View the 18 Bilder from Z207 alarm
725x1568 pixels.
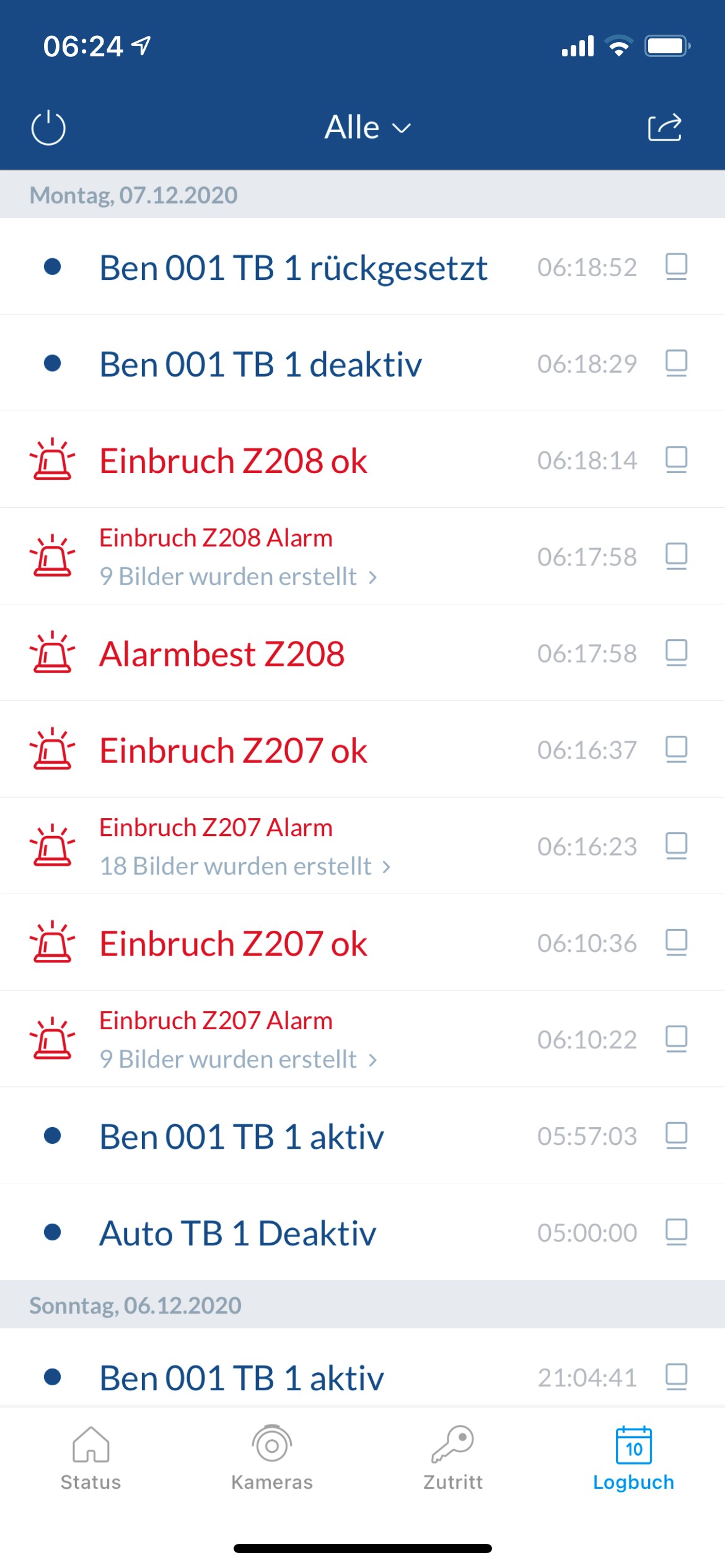[245, 866]
